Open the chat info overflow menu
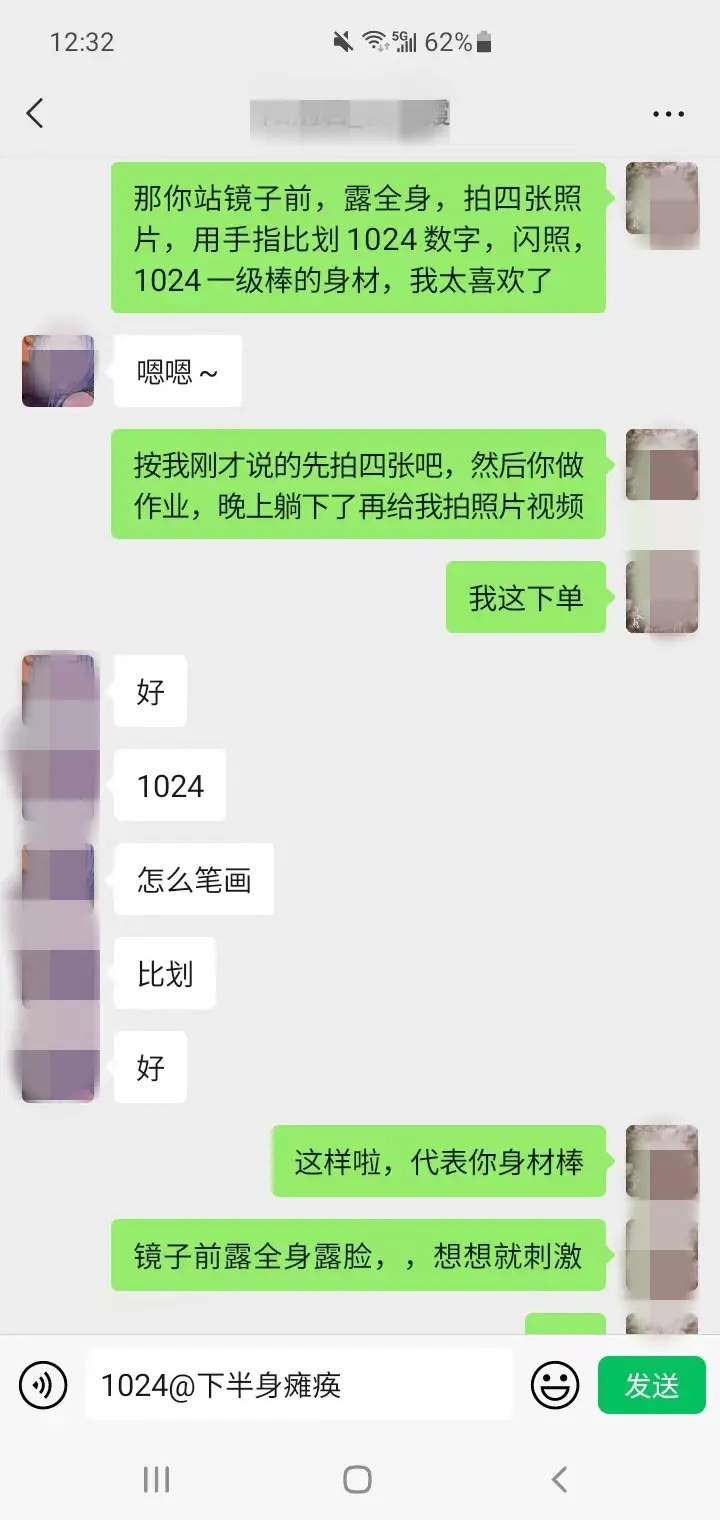The width and height of the screenshot is (720, 1520). (668, 114)
